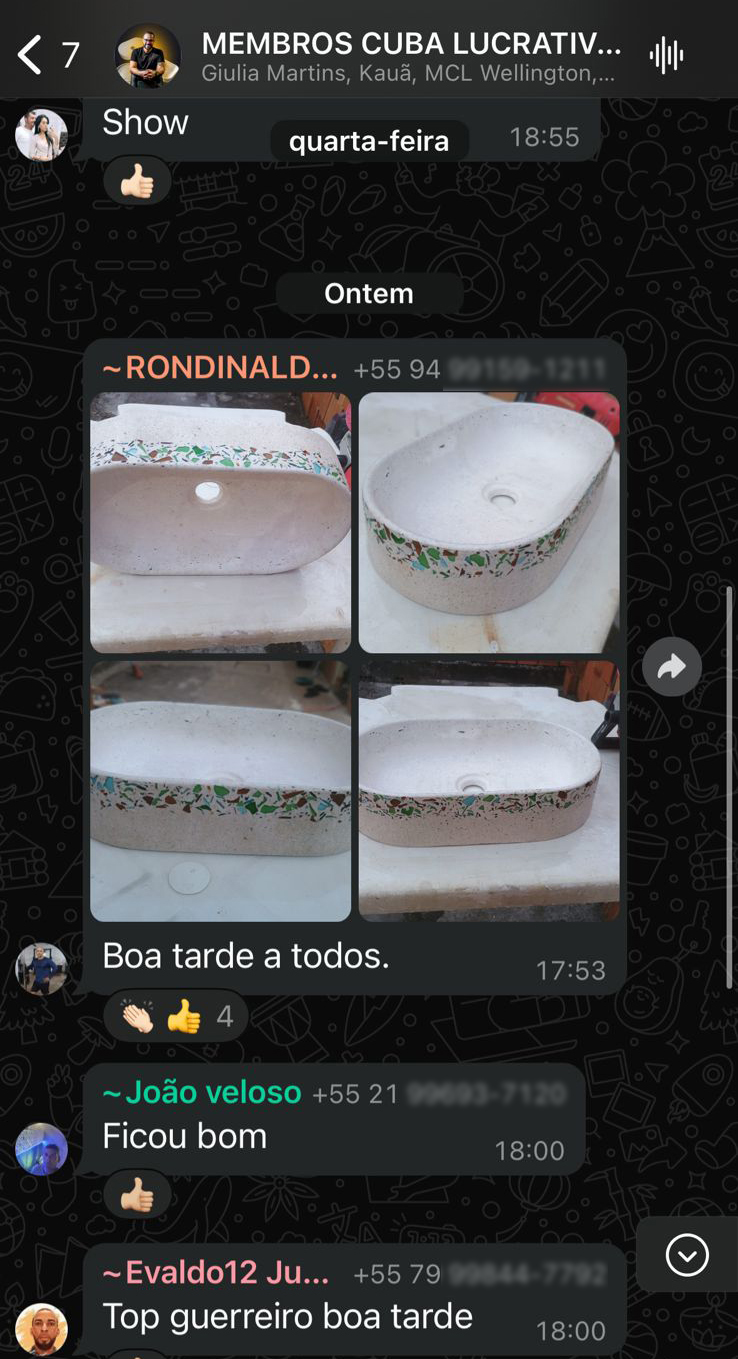Jump to the latest messages
The width and height of the screenshot is (738, 1359).
[687, 1255]
